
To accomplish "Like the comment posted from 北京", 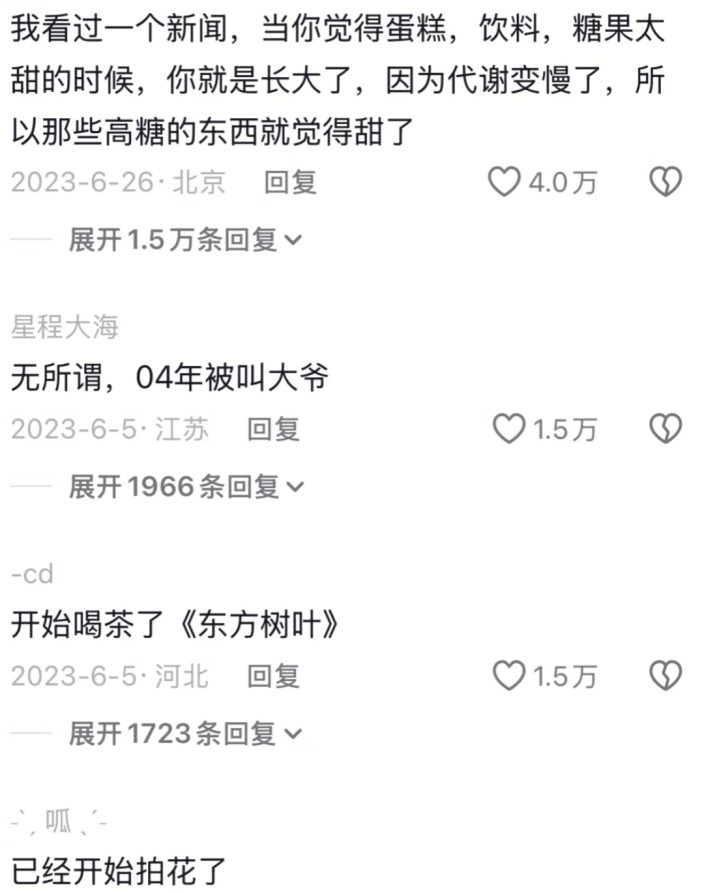I will (x=504, y=182).
